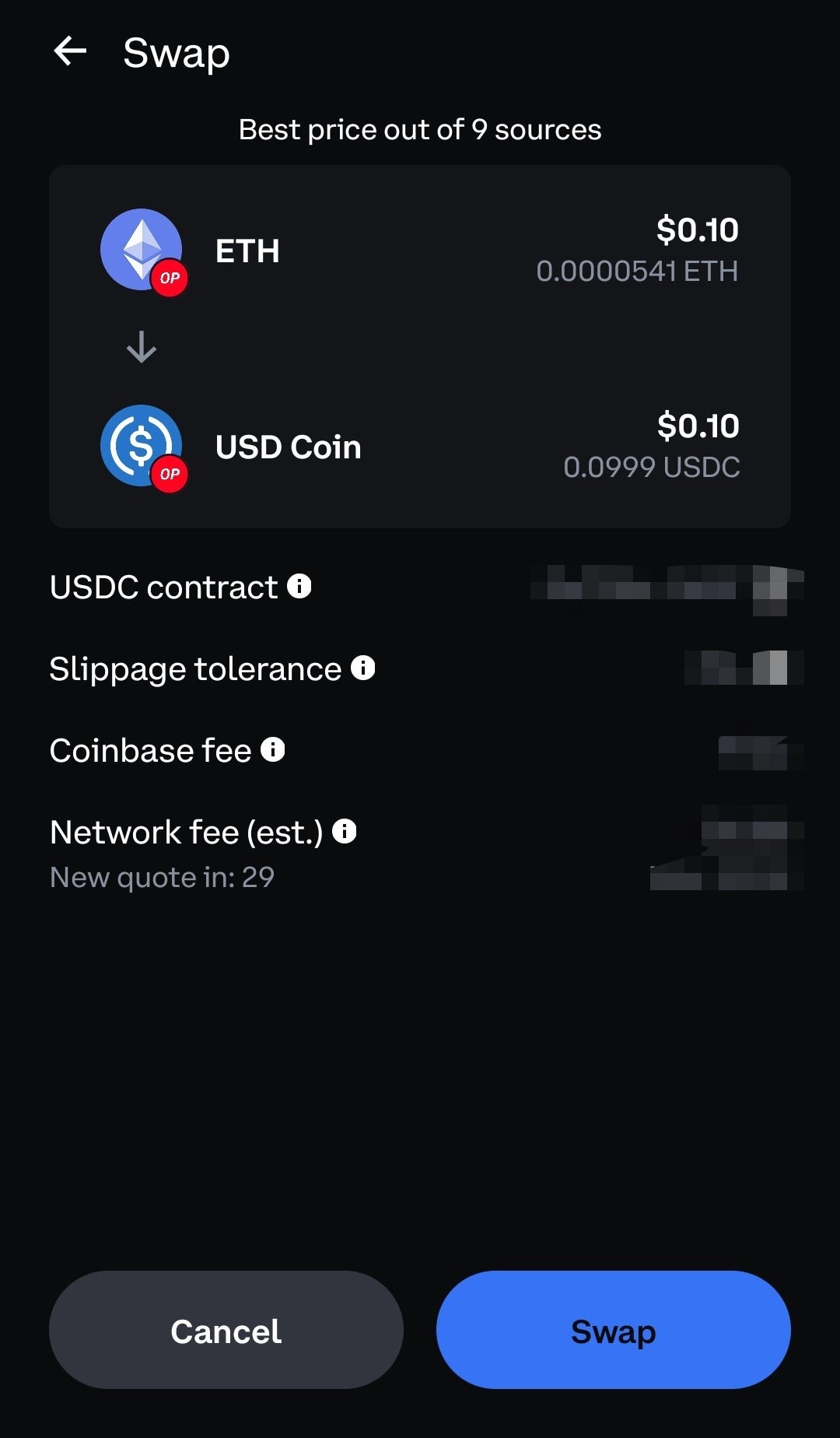The height and width of the screenshot is (1438, 840).
Task: Select the USD Coin row in the quote card
Action: (420, 446)
